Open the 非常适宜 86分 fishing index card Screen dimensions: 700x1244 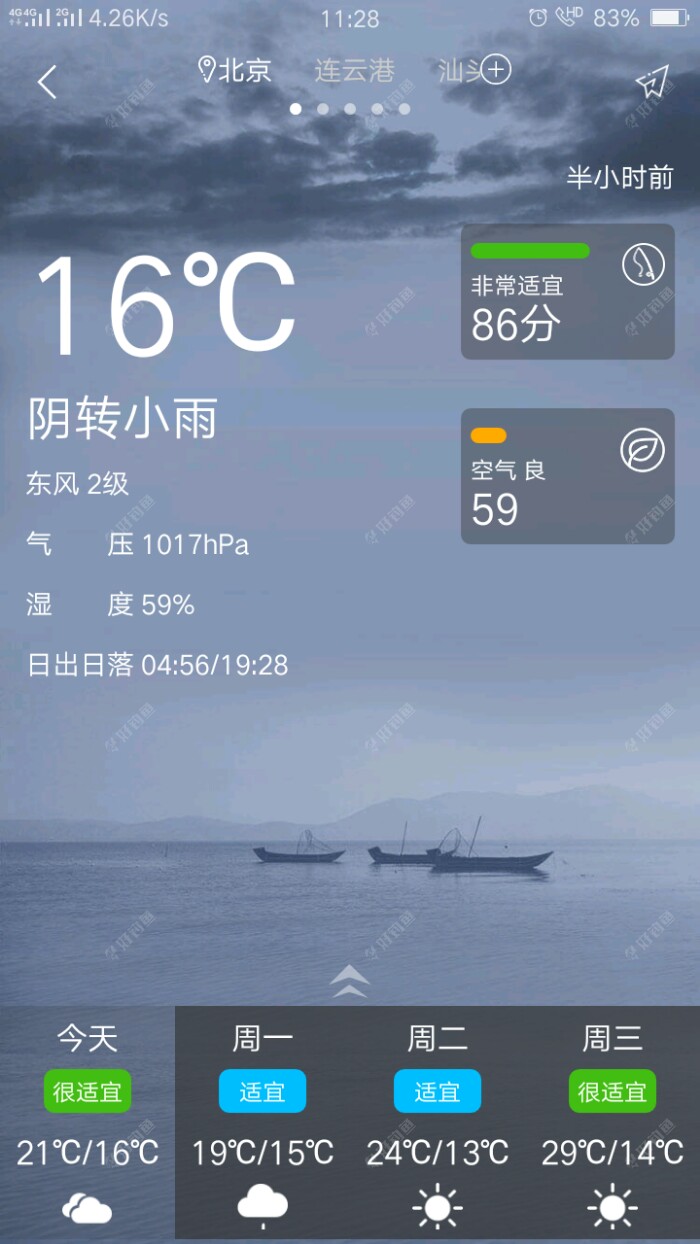pos(567,292)
